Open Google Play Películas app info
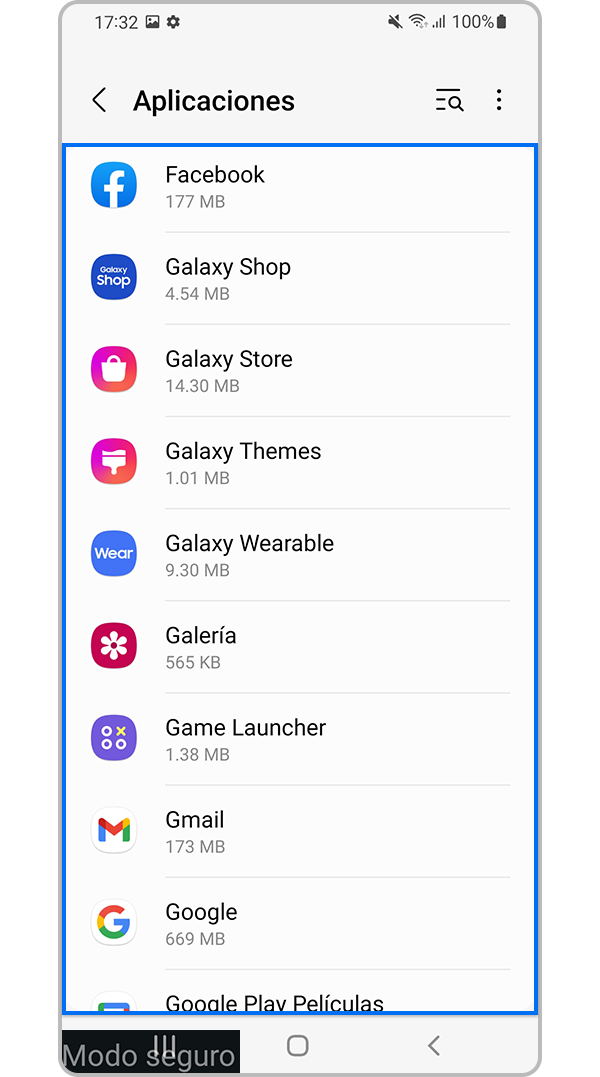Viewport: 600px width, 1077px height. pos(300,1000)
